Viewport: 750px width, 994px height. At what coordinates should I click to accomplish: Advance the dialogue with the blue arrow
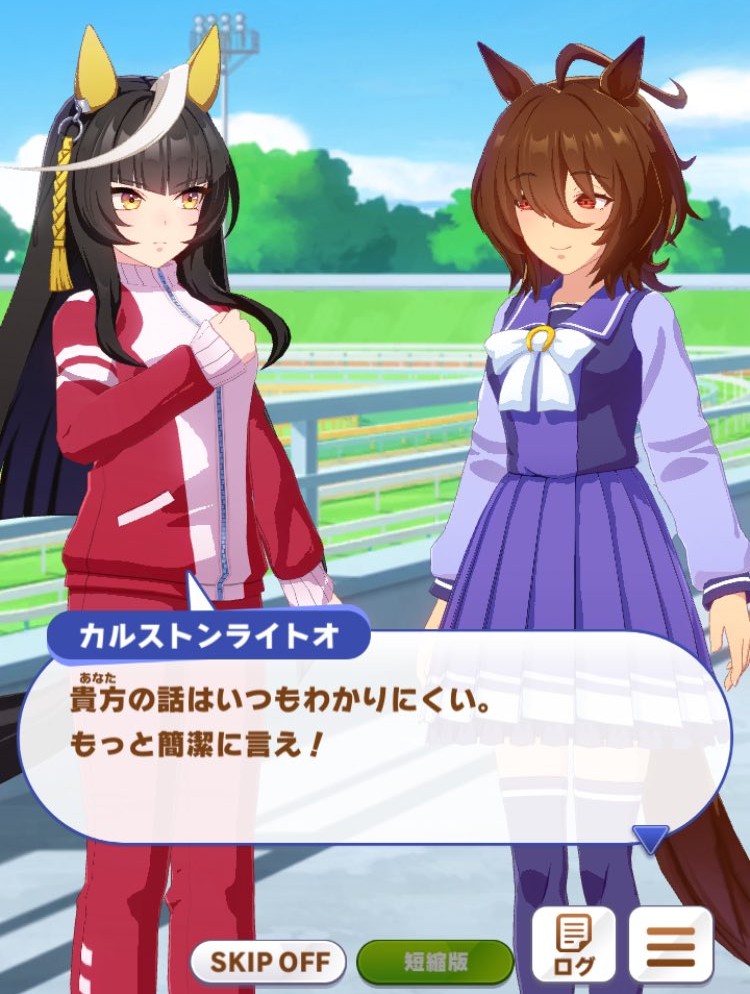[x=651, y=838]
